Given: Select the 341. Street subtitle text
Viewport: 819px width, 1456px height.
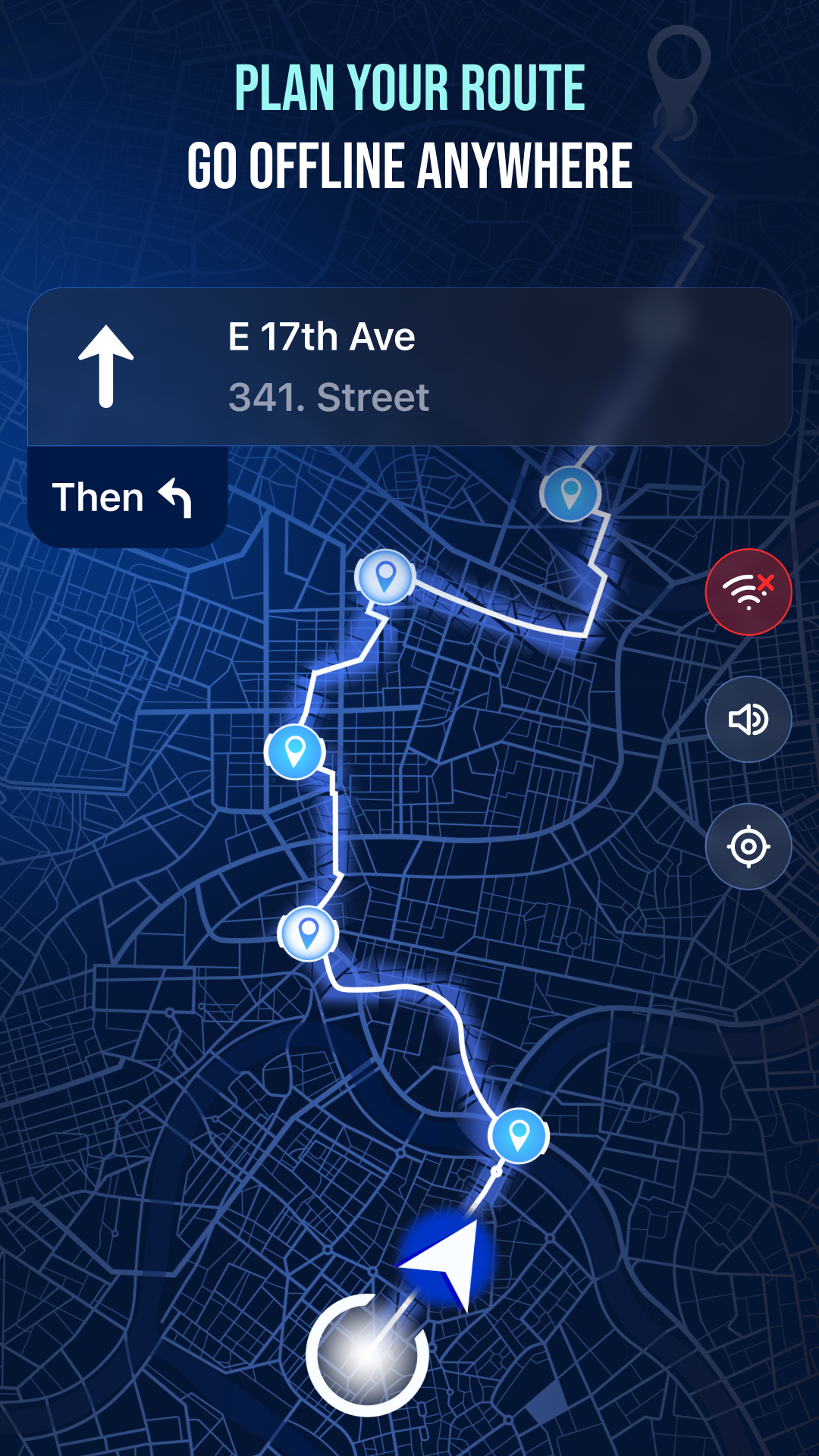Looking at the screenshot, I should pos(328,396).
